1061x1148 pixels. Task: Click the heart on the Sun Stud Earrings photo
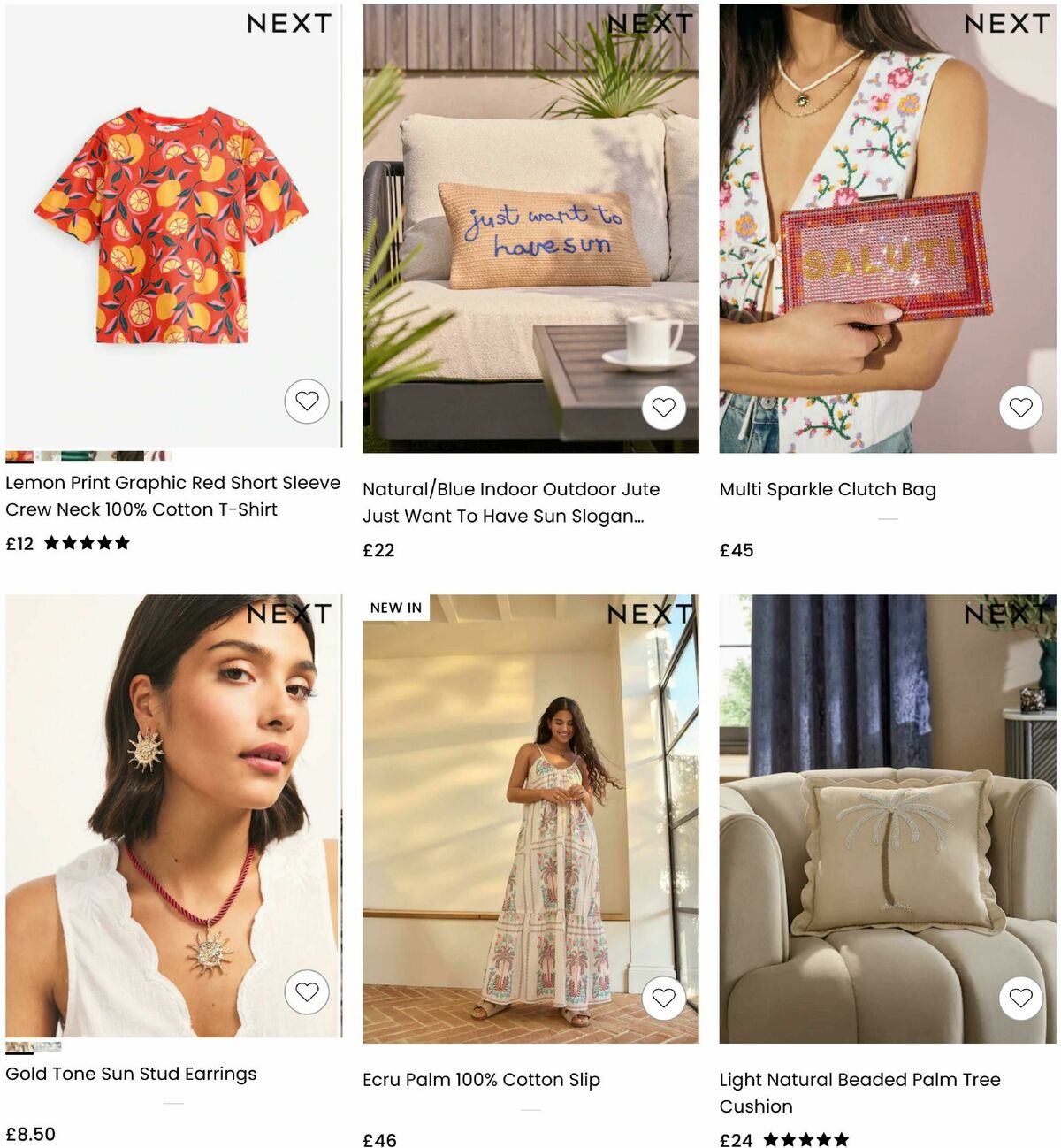307,992
